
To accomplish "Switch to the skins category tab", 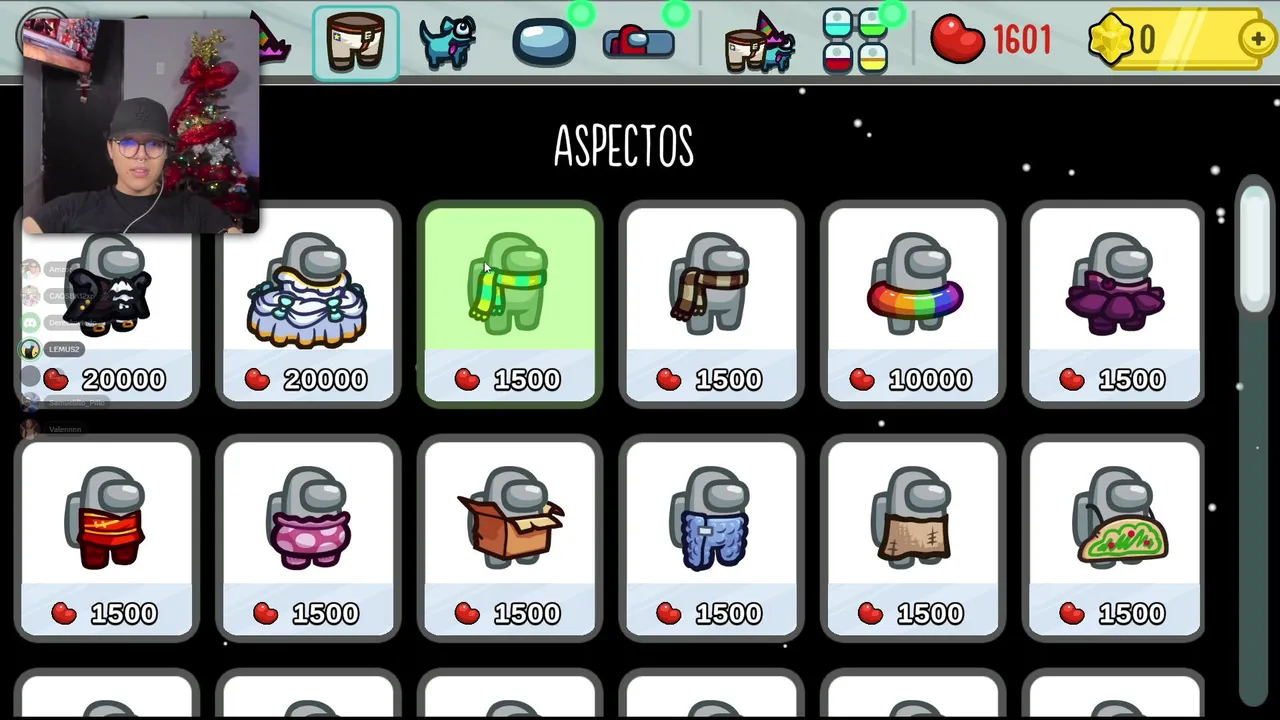I will pyautogui.click(x=355, y=42).
